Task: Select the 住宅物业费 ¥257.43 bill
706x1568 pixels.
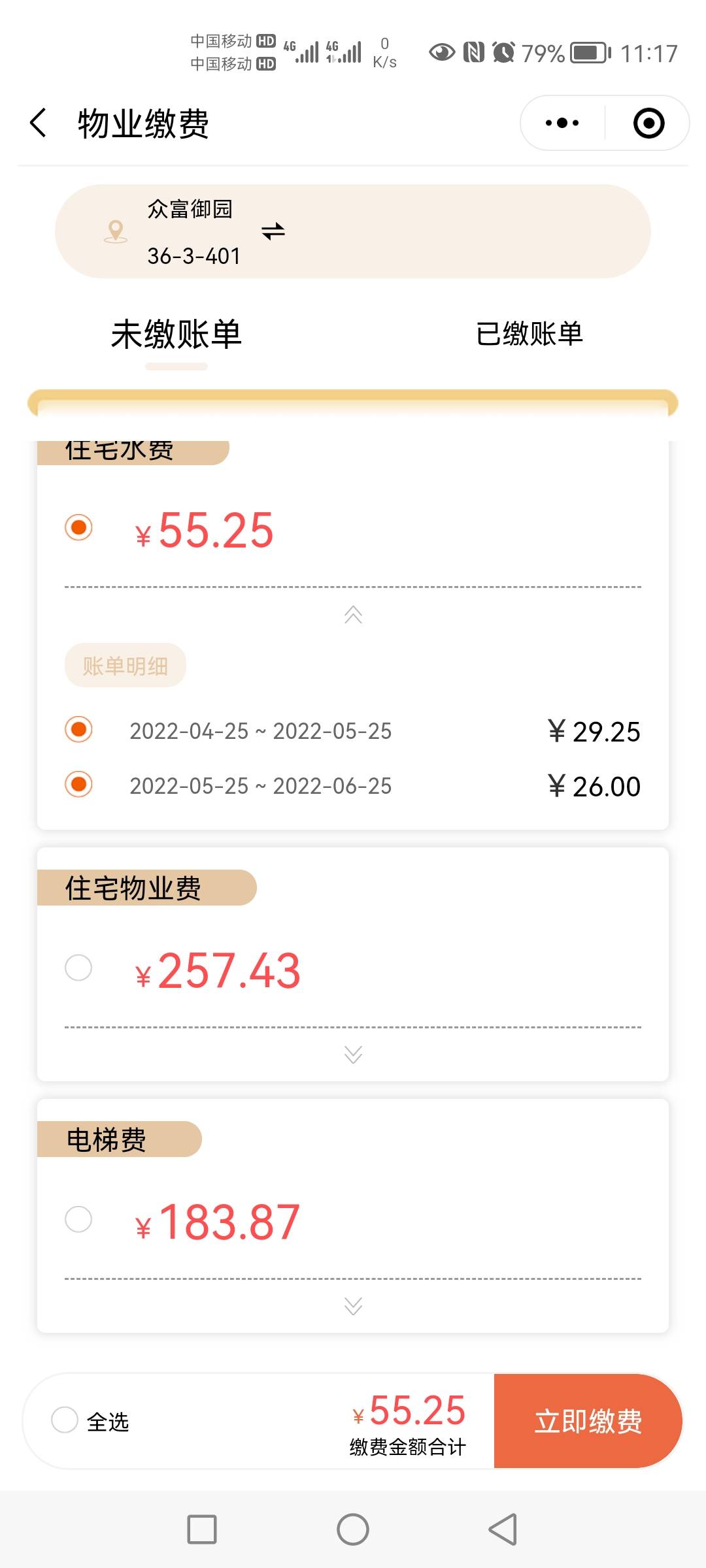Action: pos(78,968)
